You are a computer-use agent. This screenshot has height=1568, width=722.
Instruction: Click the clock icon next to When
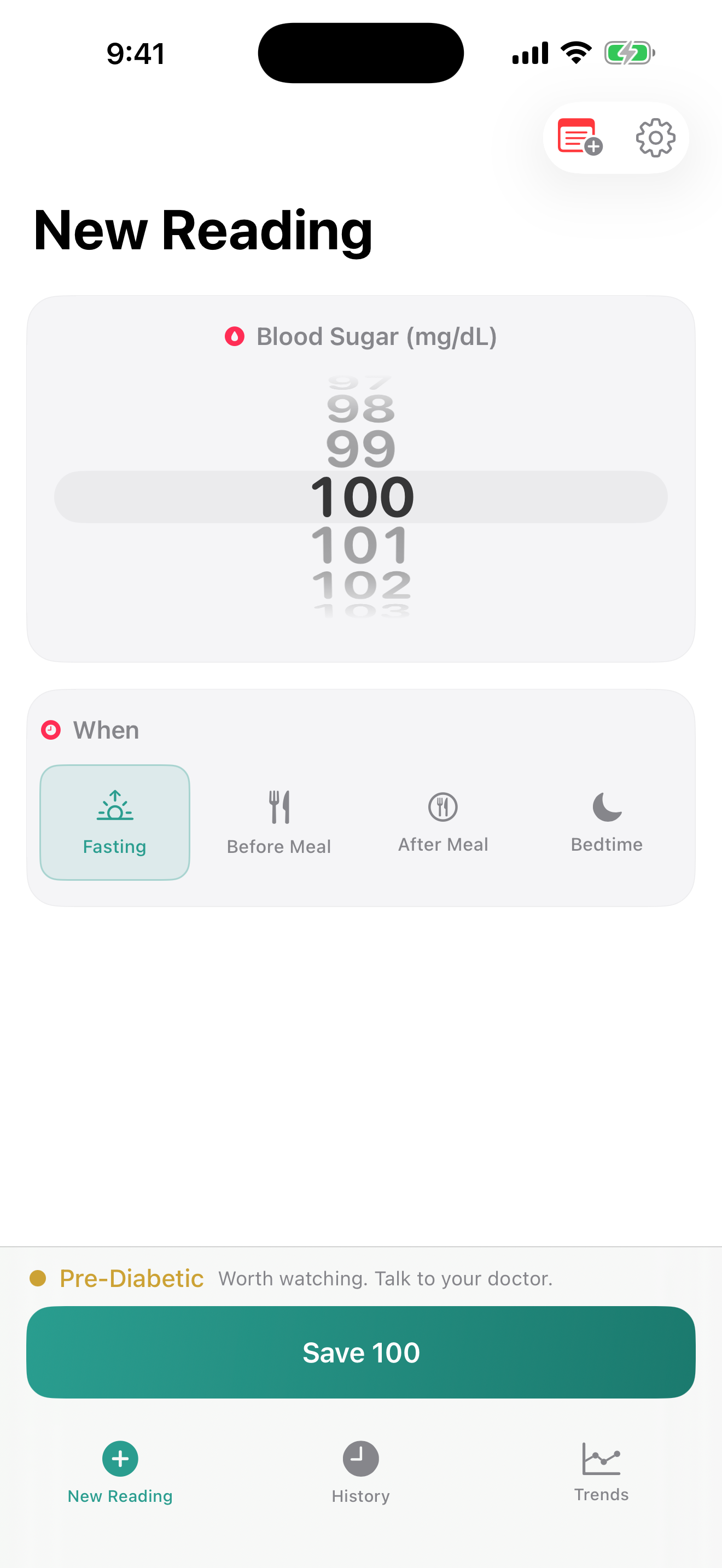(51, 730)
